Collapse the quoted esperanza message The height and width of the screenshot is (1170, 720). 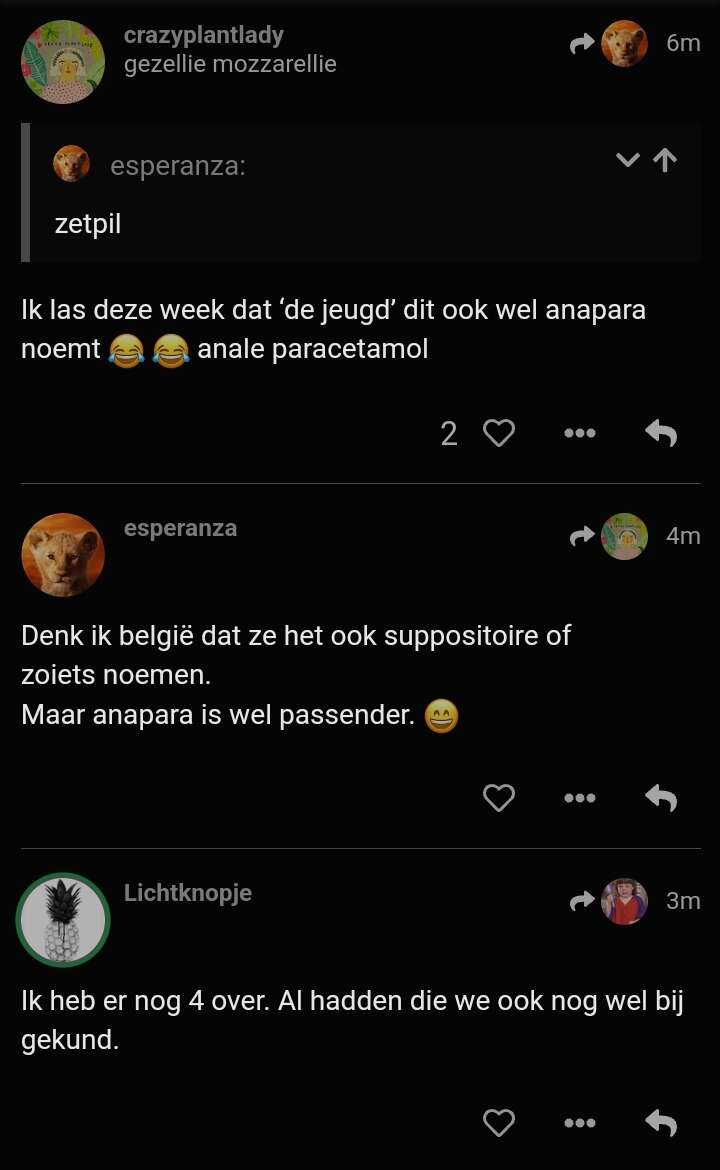point(627,160)
